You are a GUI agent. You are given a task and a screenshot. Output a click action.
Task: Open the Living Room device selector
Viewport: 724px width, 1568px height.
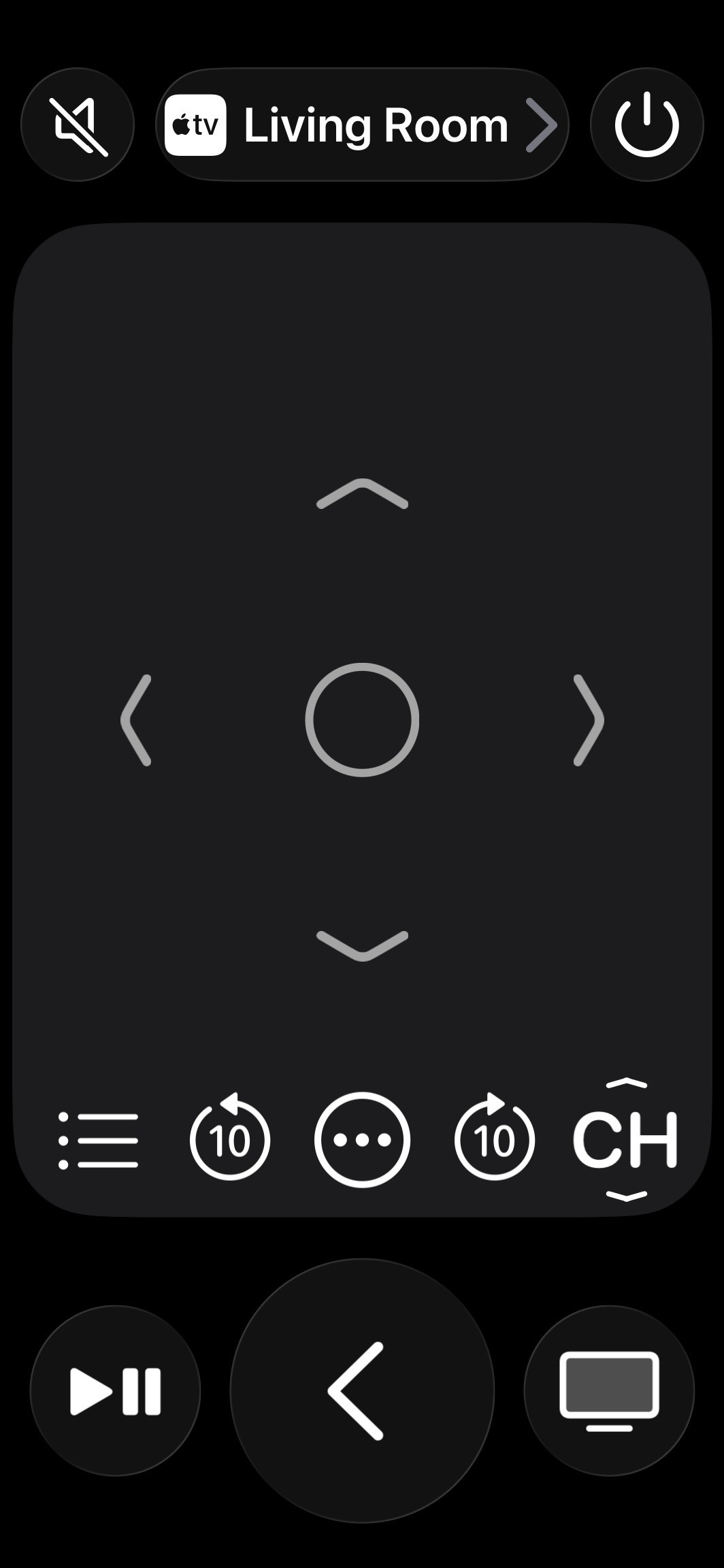362,125
